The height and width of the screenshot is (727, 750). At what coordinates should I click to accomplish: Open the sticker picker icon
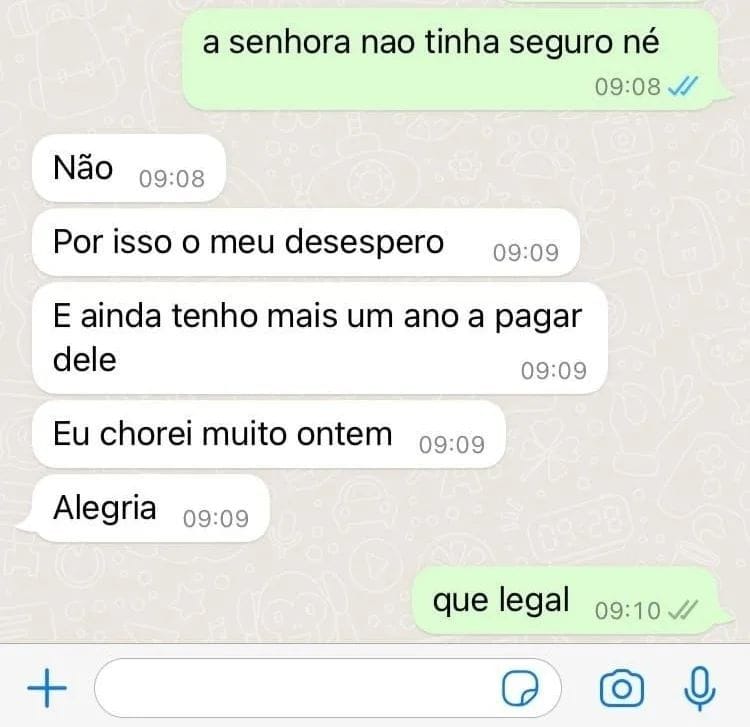tap(520, 688)
